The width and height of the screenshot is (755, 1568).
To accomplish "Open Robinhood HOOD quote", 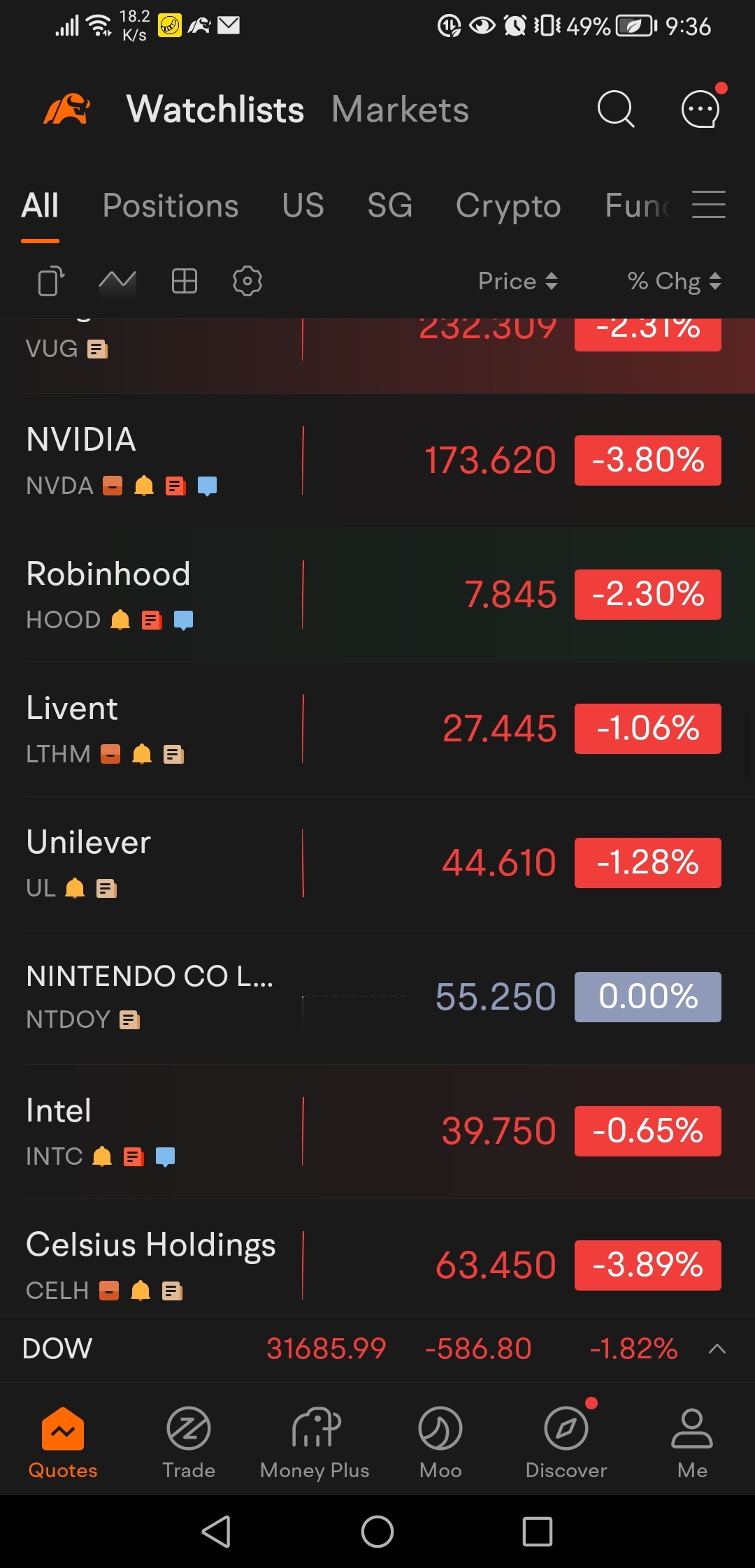I will pos(377,595).
